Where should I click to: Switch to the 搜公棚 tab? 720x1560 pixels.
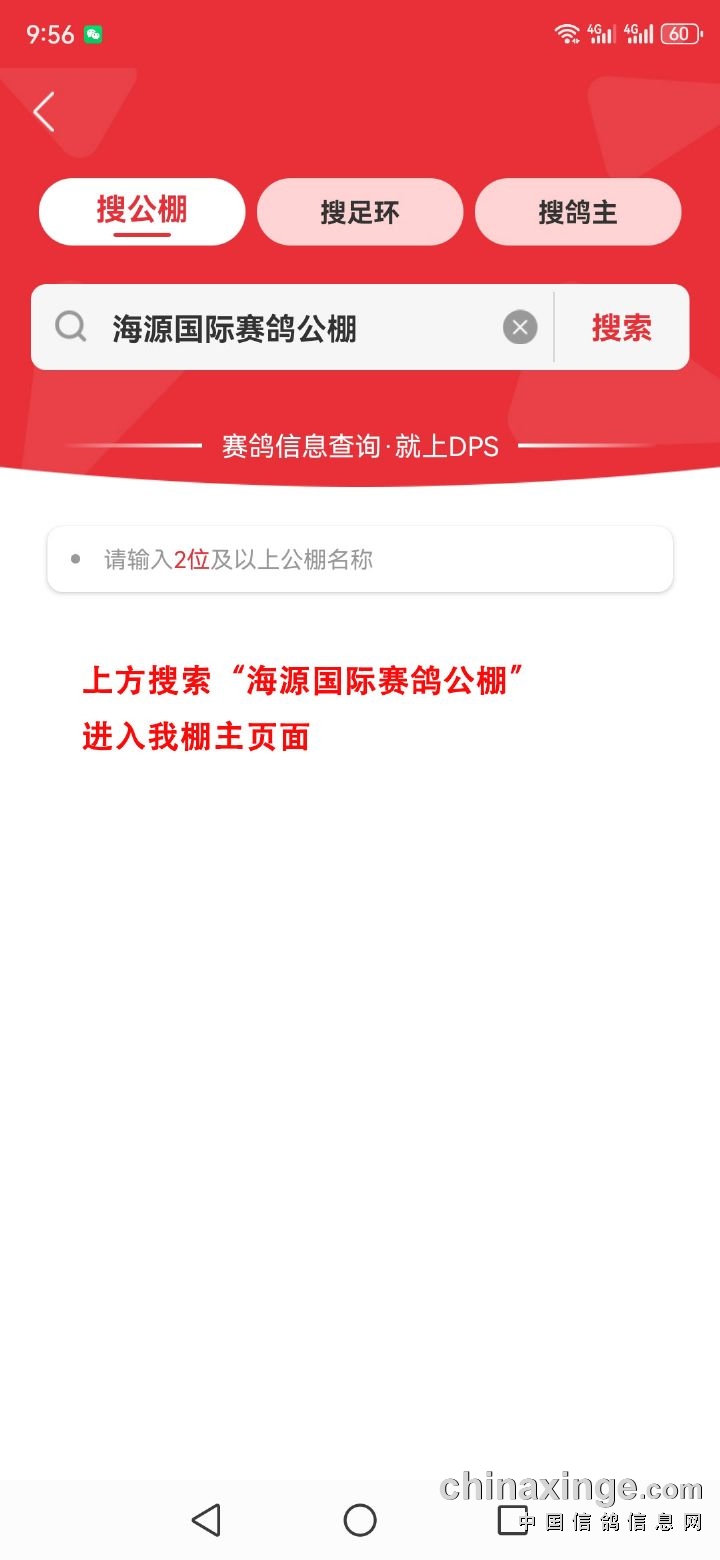click(142, 211)
